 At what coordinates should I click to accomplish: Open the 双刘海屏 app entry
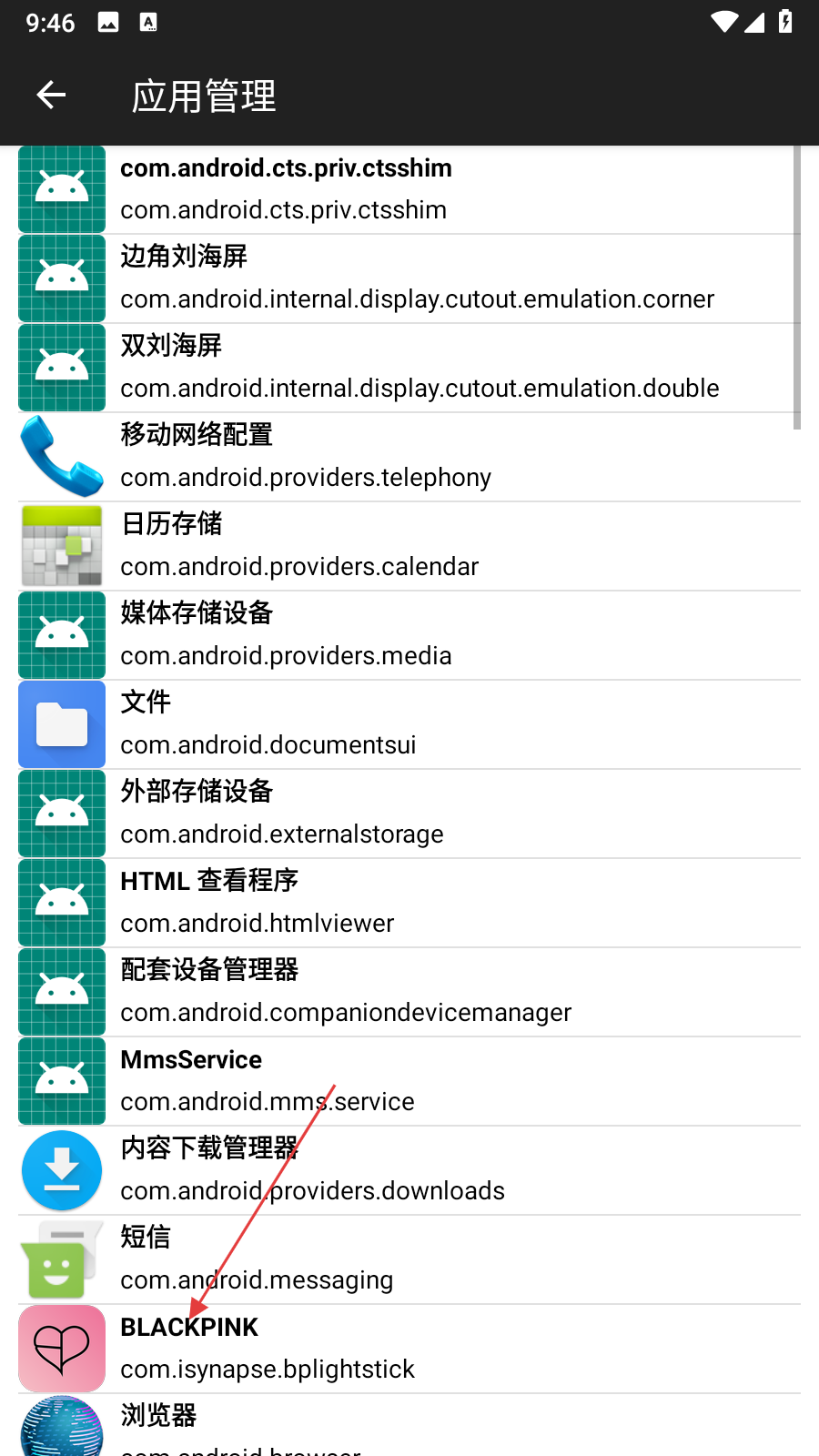click(409, 368)
